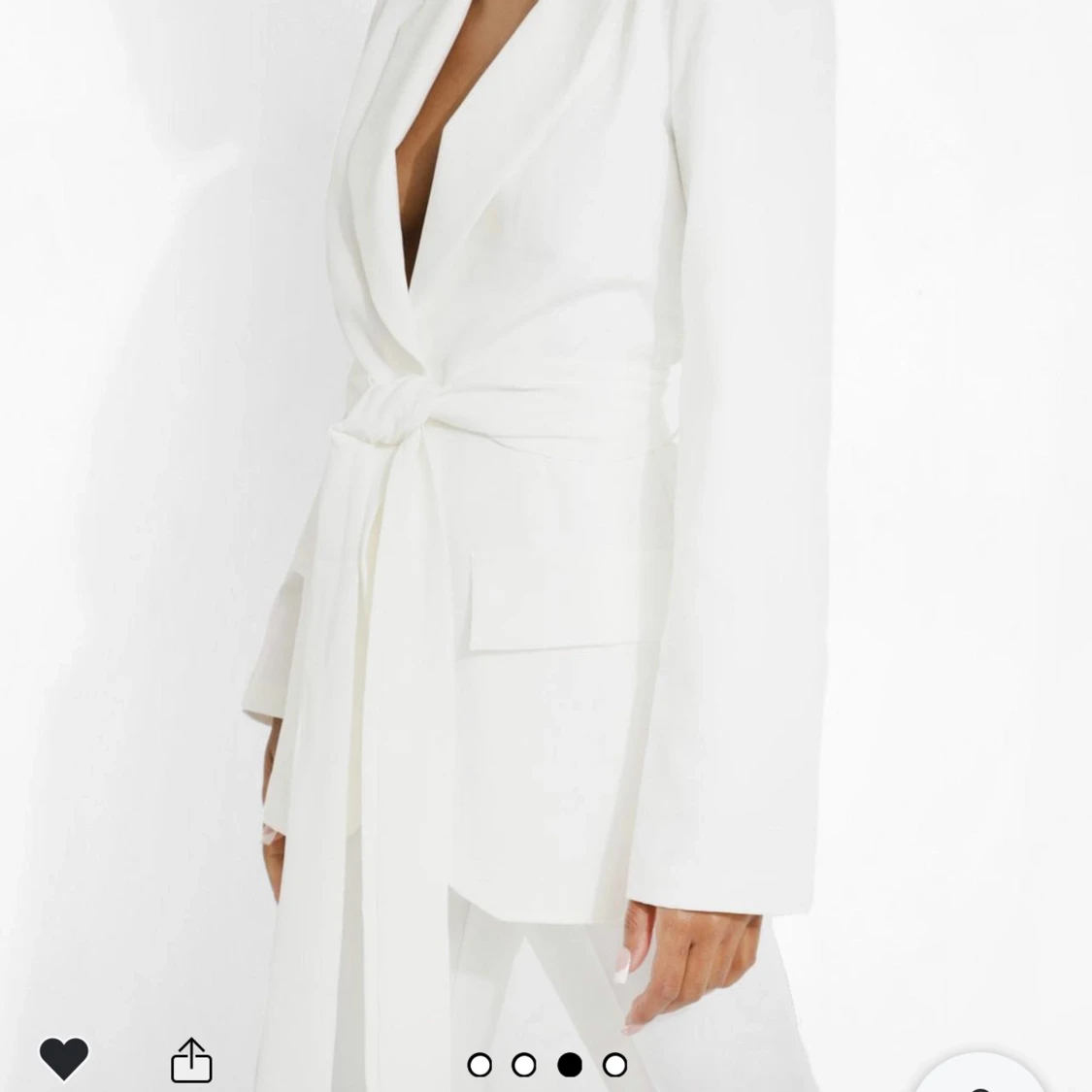
Task: Go to the fourth image dot
Action: click(x=614, y=1065)
